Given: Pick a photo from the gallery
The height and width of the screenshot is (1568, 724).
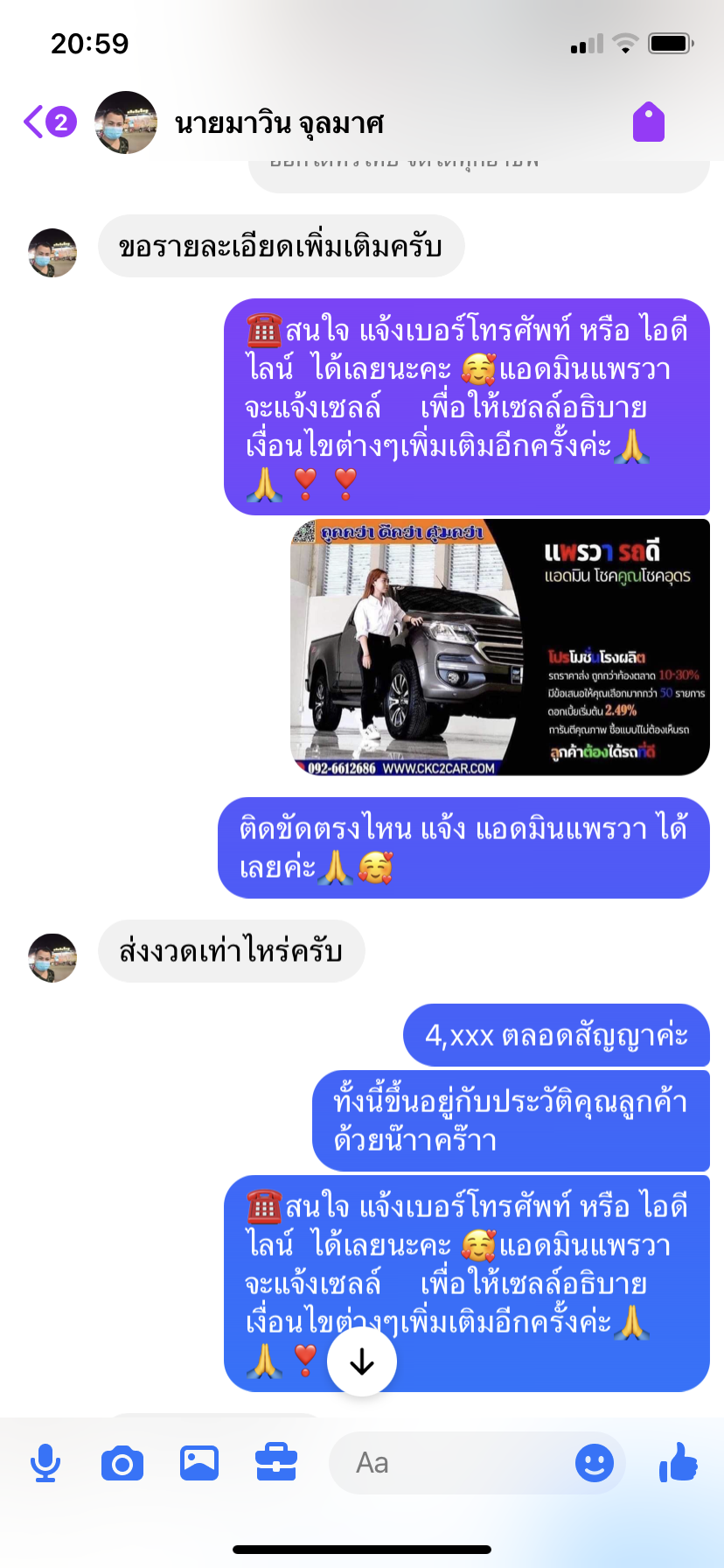Looking at the screenshot, I should 199,1463.
